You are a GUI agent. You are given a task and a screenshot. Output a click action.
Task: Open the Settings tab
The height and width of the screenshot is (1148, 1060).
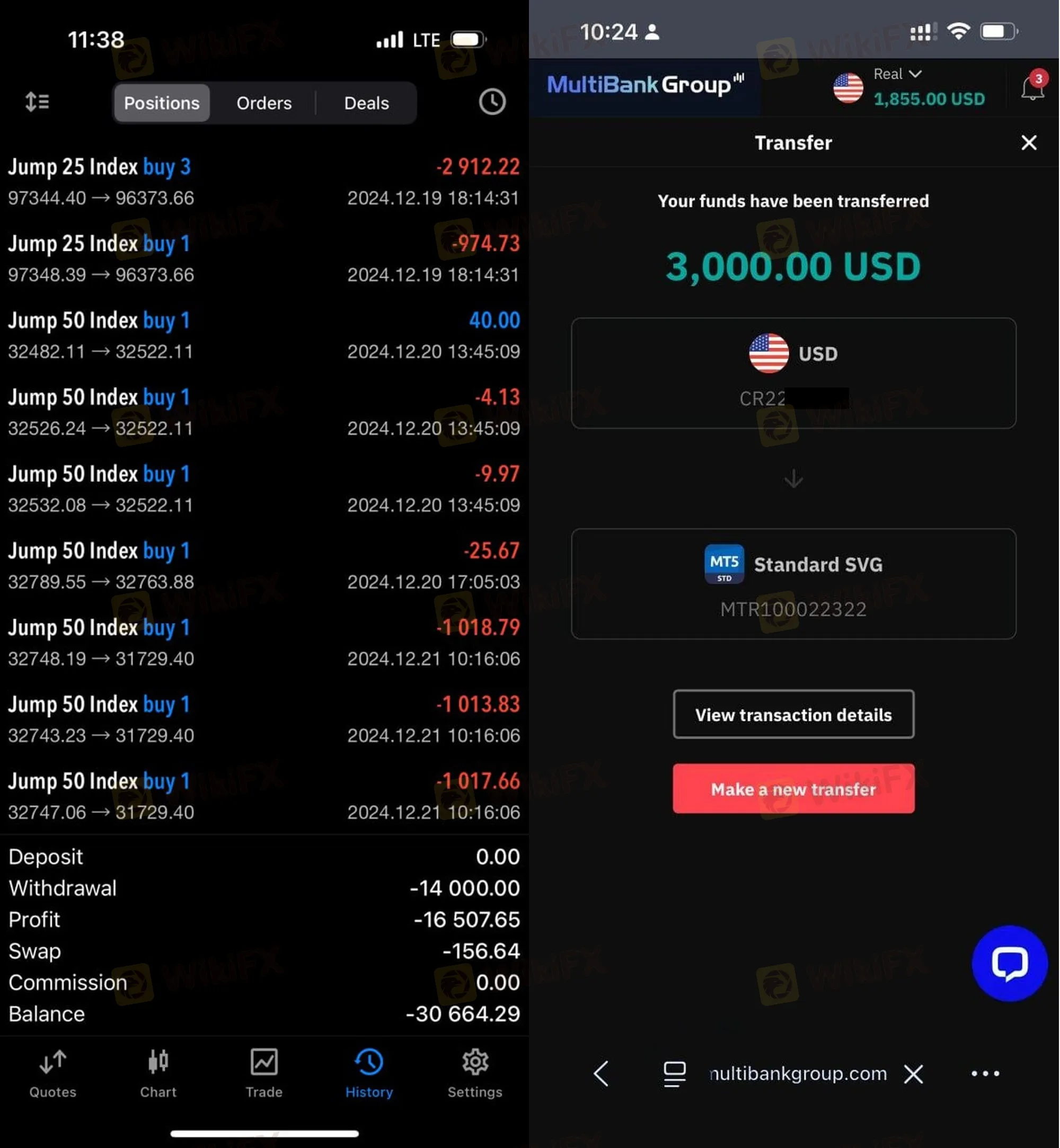[475, 1073]
